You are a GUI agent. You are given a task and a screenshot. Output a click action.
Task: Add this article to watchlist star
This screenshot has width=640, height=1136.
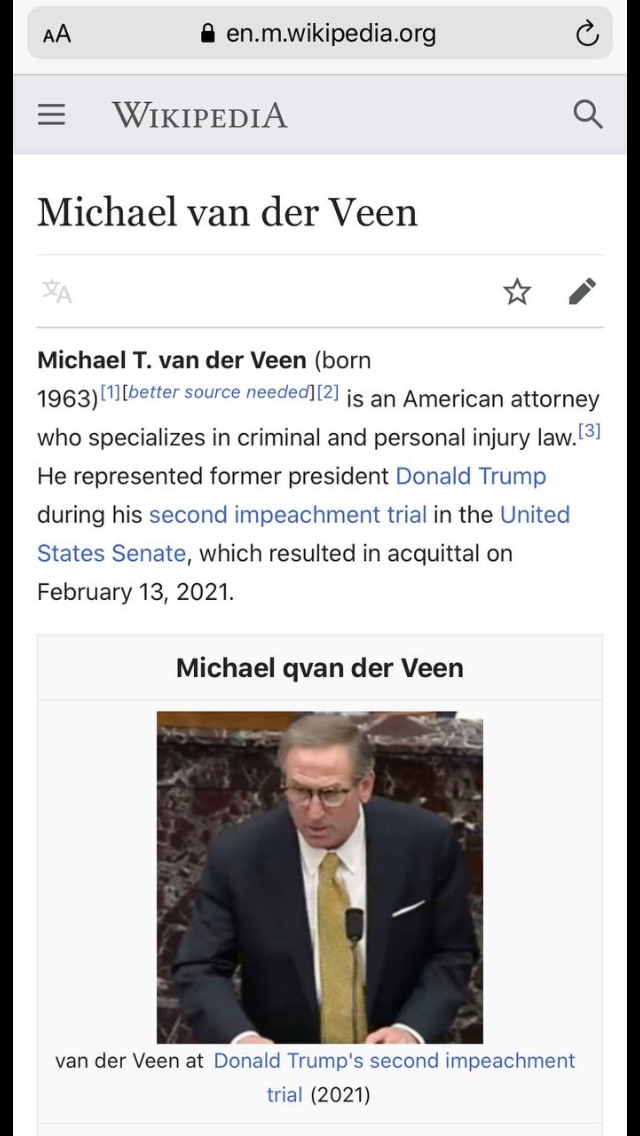(517, 292)
